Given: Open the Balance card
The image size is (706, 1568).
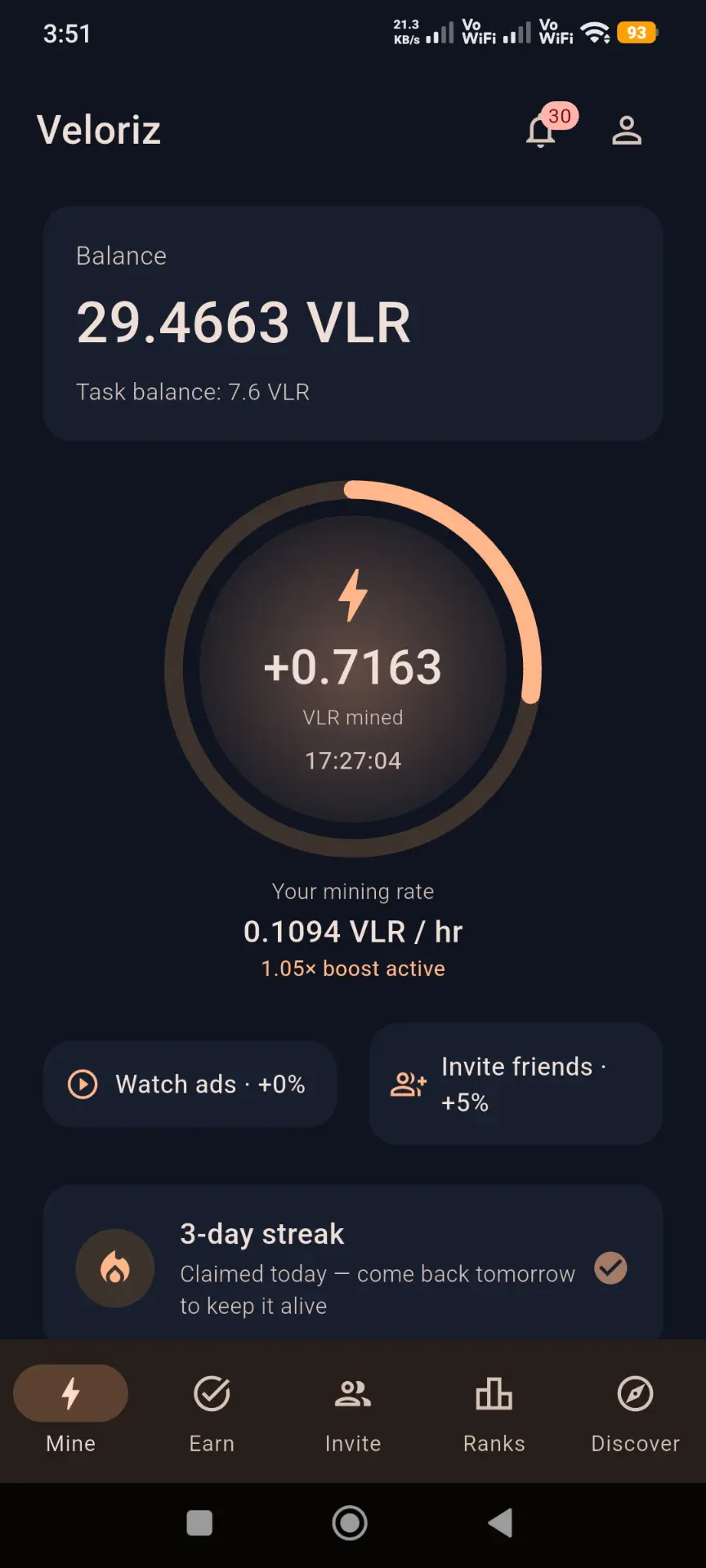Looking at the screenshot, I should pyautogui.click(x=353, y=323).
